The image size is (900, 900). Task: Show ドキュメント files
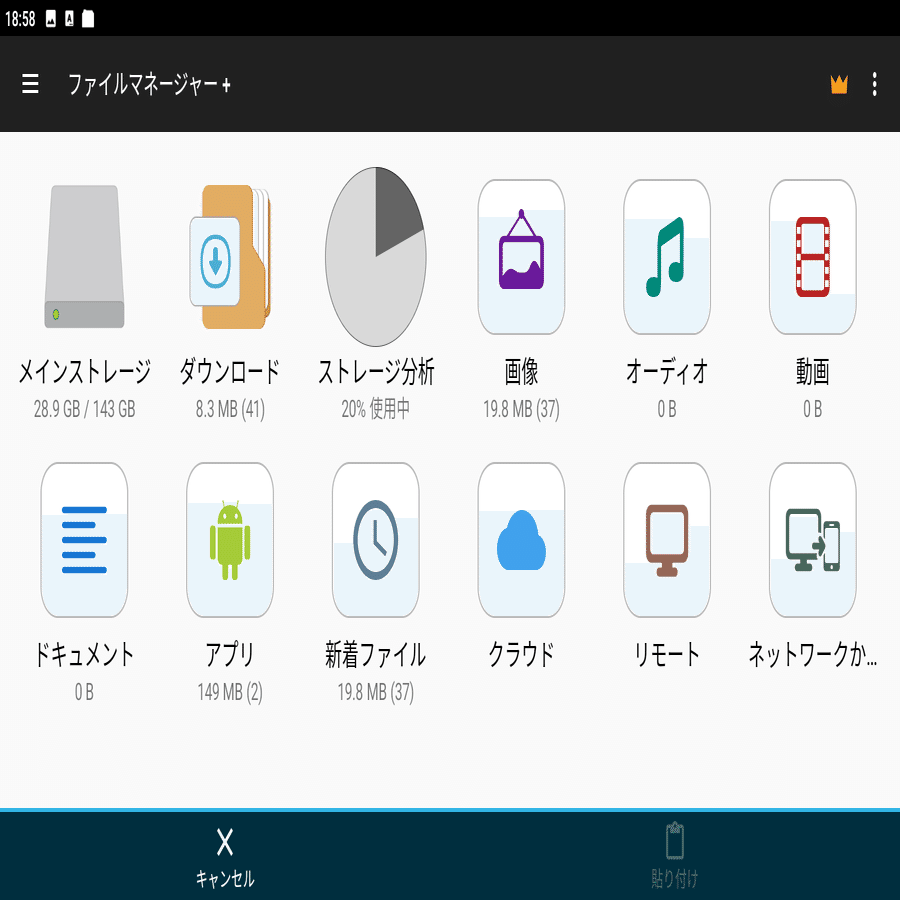coord(85,540)
